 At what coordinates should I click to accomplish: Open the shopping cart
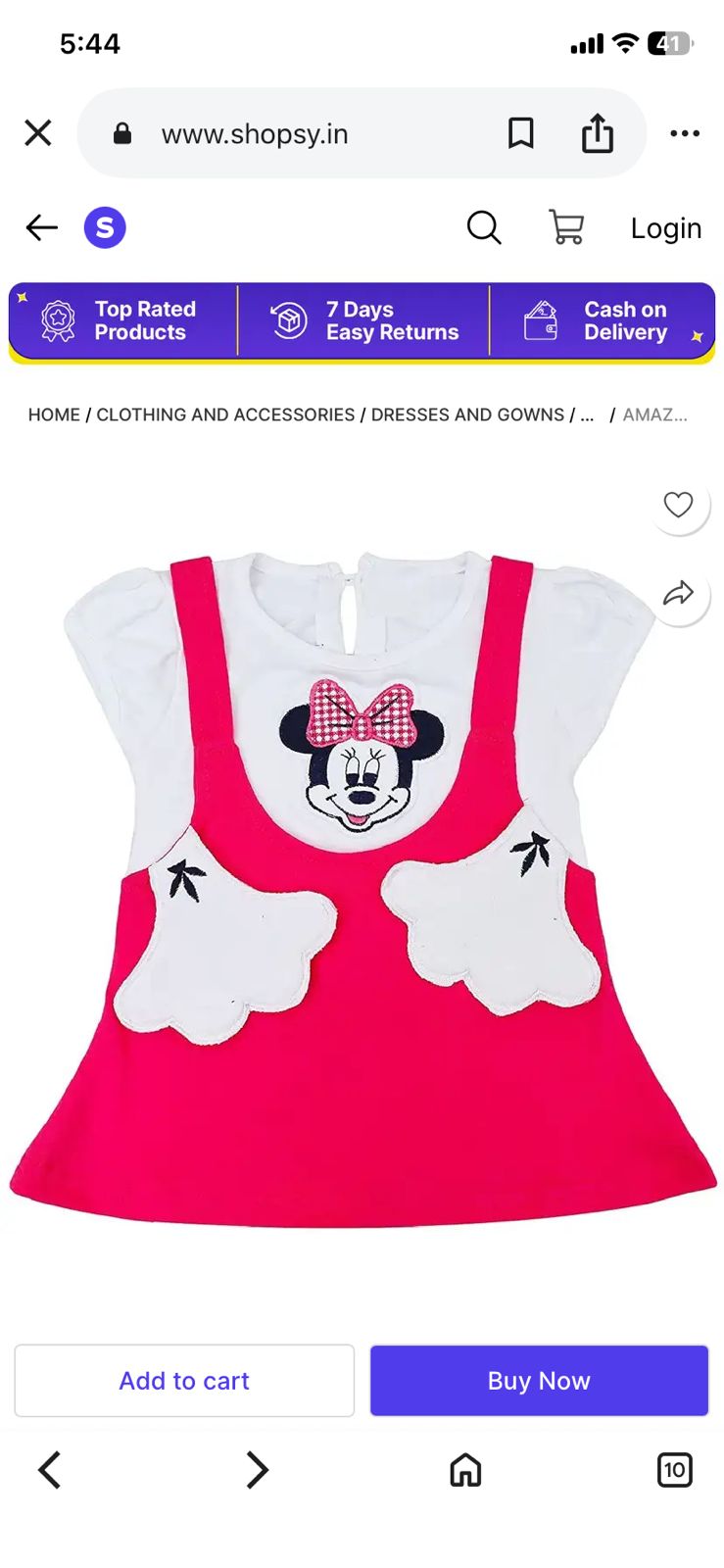[x=566, y=228]
